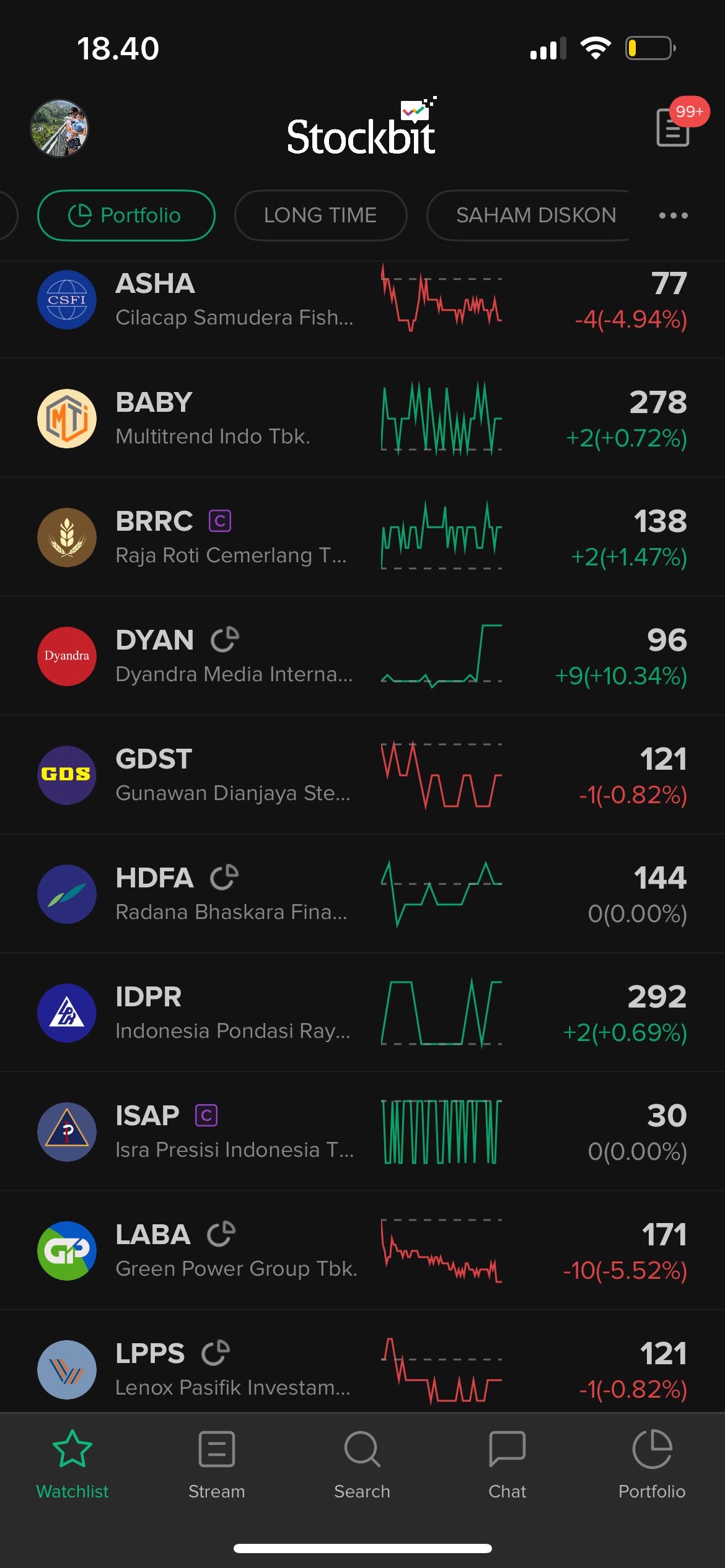Viewport: 725px width, 1568px height.
Task: View BRRC Raja Roti Cemerlang details
Action: [234, 538]
